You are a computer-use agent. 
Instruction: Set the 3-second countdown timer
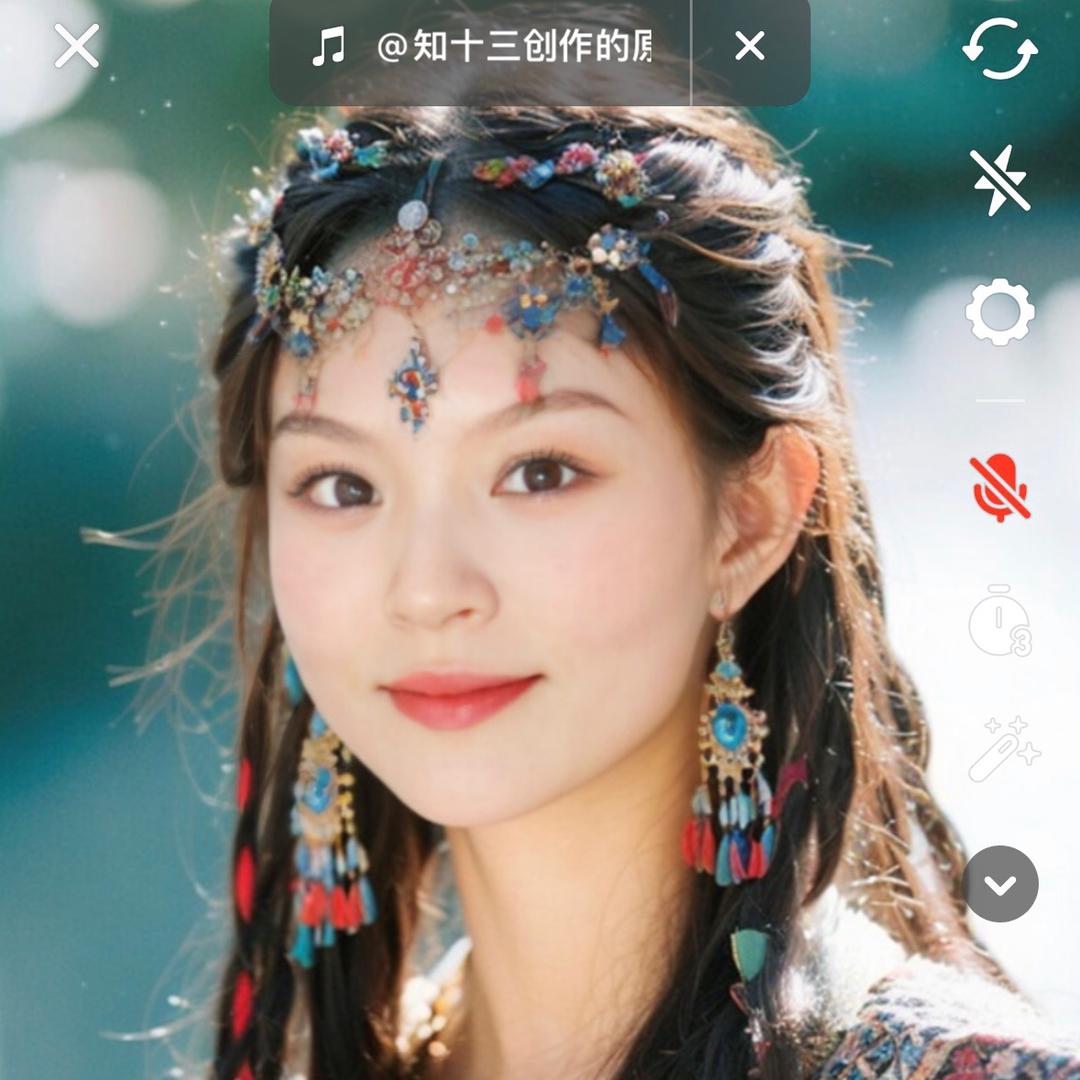1000,622
